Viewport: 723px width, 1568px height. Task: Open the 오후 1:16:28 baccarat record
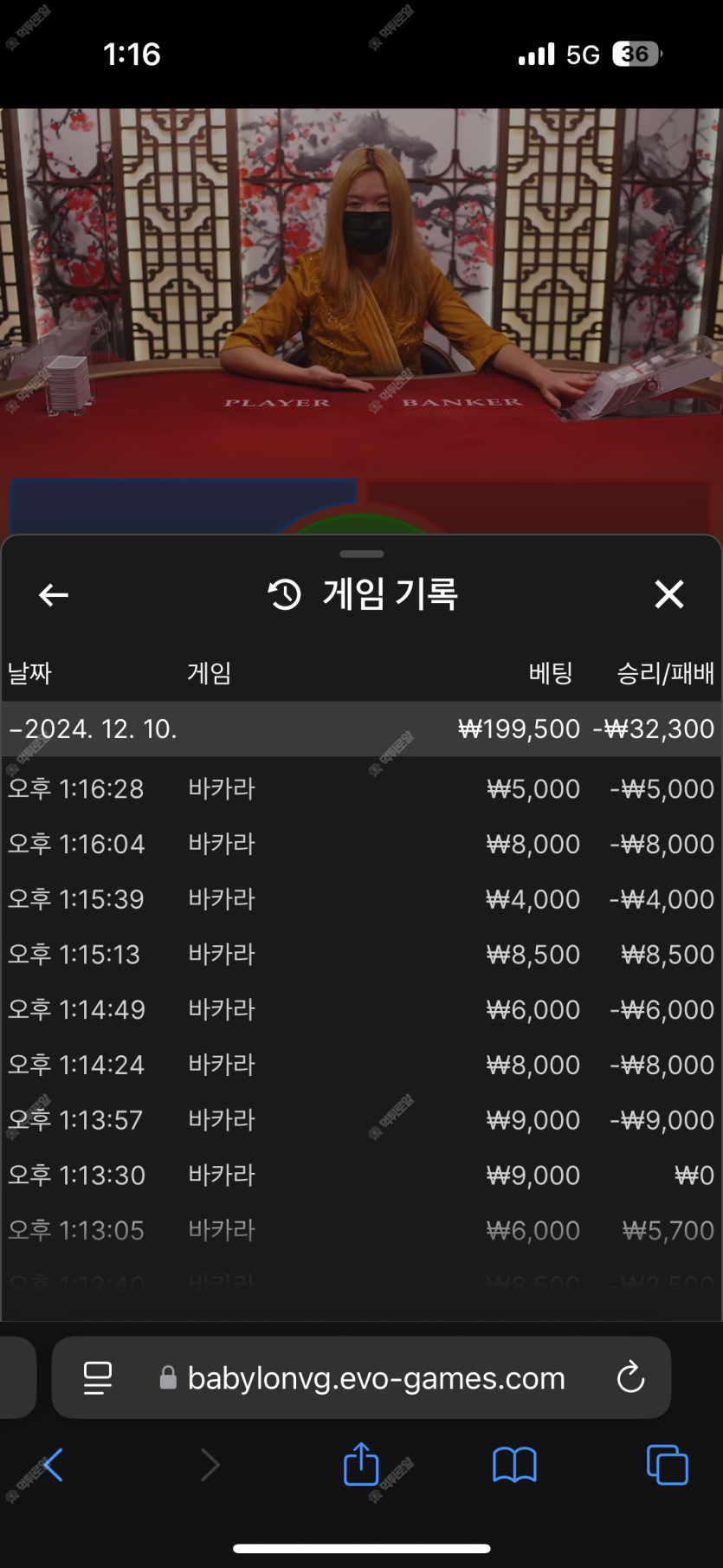click(361, 789)
